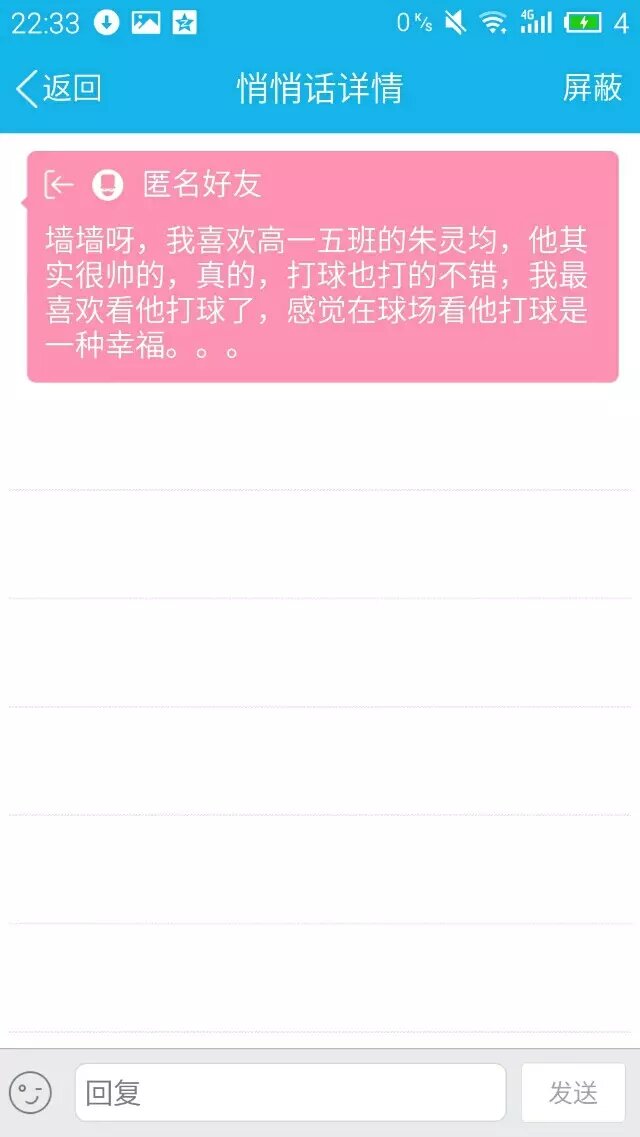This screenshot has width=640, height=1137.
Task: Open the emoji picker smiley icon
Action: (x=30, y=1093)
